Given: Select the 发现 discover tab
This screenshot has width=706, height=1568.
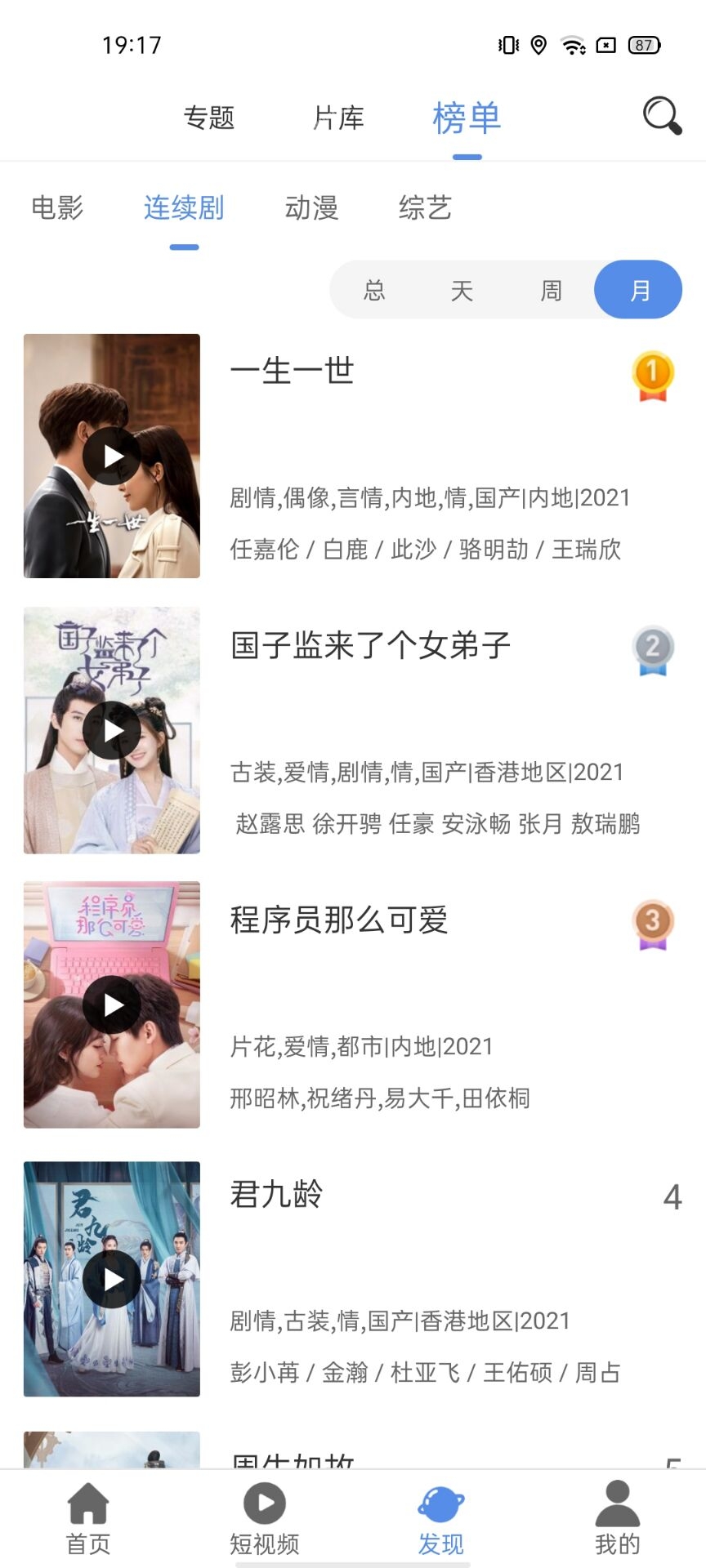Looking at the screenshot, I should point(441,1518).
